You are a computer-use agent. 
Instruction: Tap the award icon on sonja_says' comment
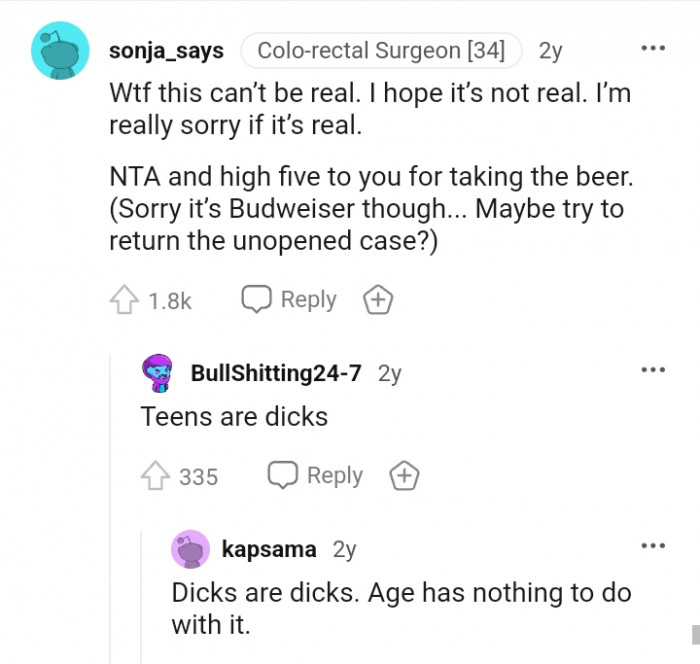379,300
